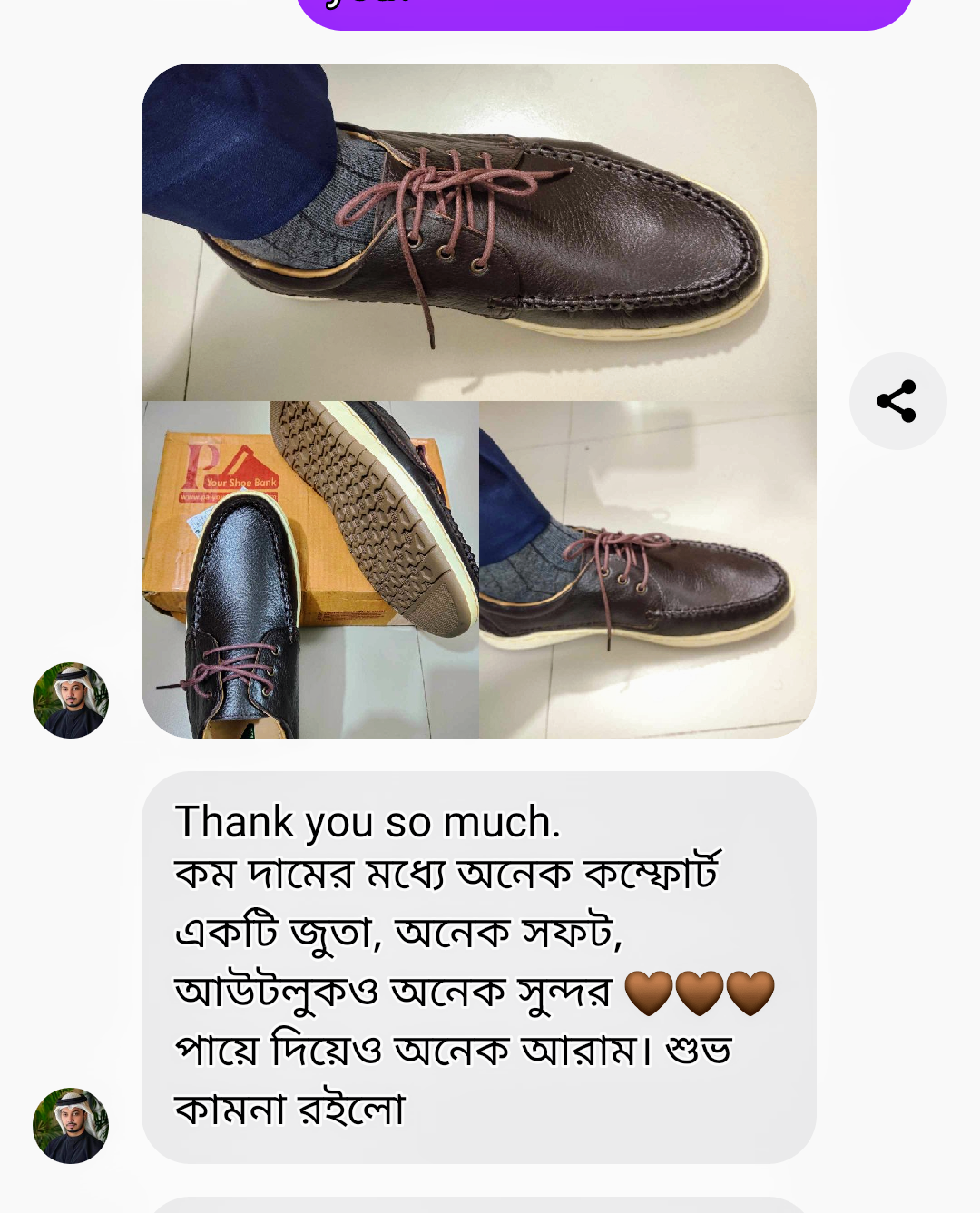The image size is (980, 1213).
Task: Open sender's avatar beside the photos
Action: point(71,700)
